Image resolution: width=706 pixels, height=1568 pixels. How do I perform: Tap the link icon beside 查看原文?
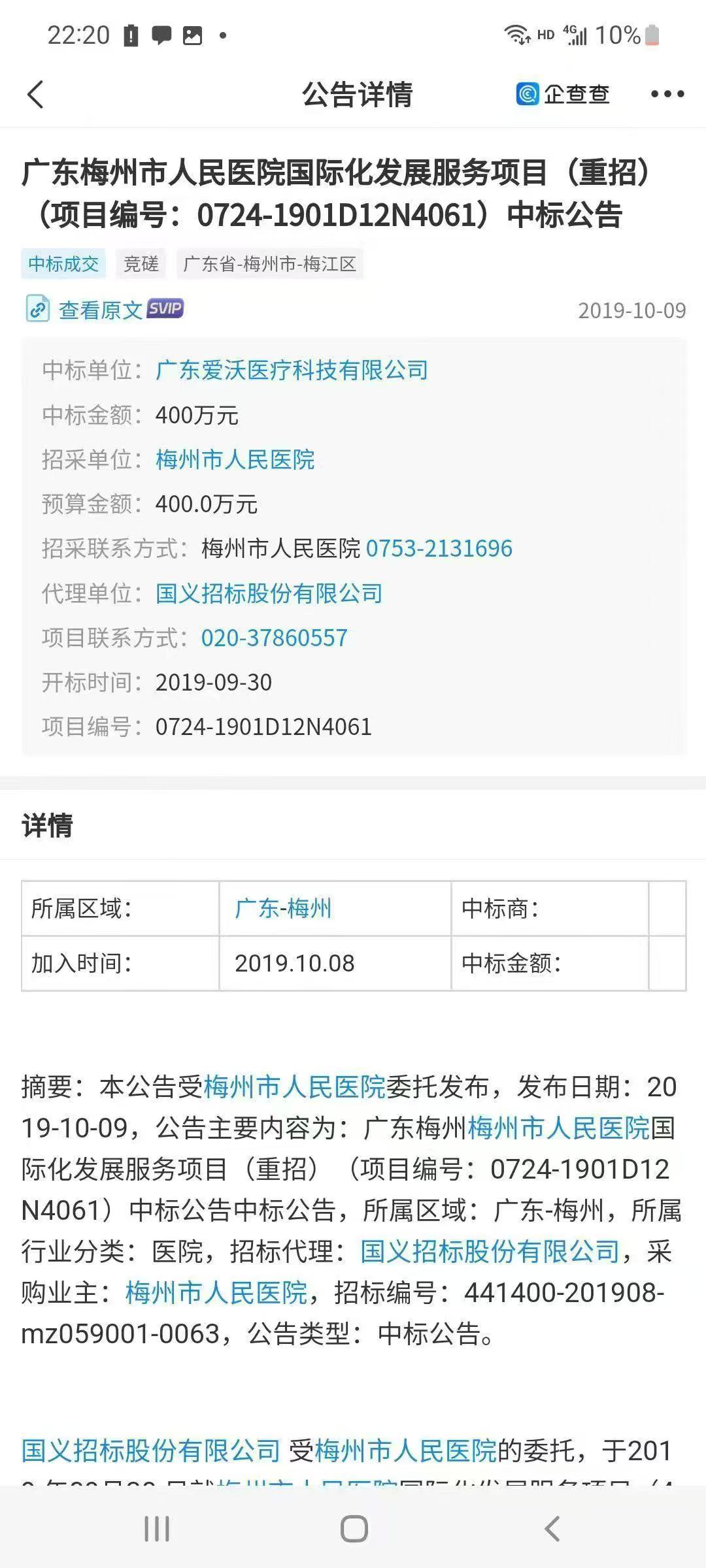37,310
